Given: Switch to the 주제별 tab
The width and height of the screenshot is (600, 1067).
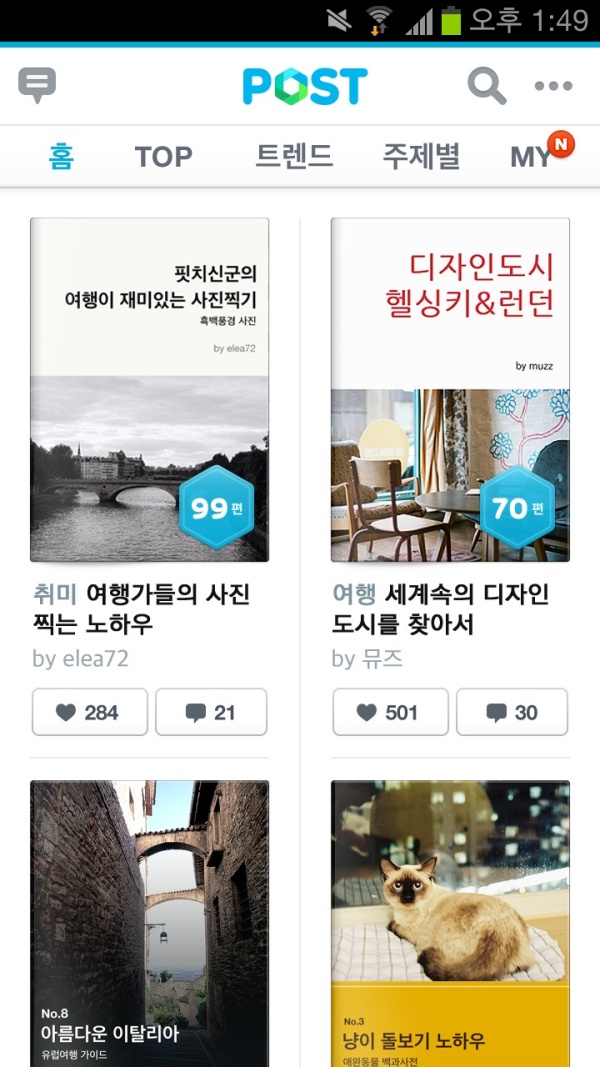Looking at the screenshot, I should pos(421,157).
